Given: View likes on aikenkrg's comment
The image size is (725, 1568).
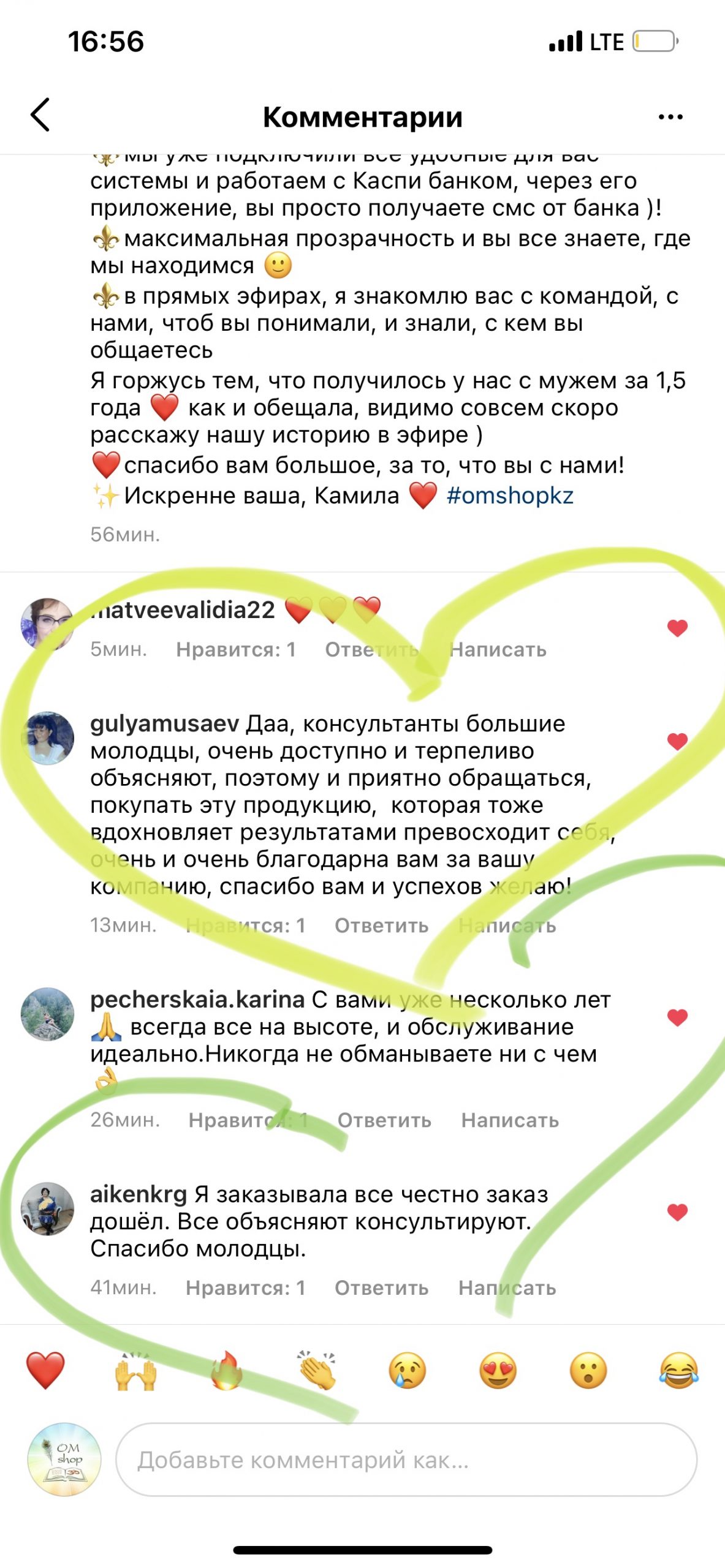Looking at the screenshot, I should (x=245, y=1288).
